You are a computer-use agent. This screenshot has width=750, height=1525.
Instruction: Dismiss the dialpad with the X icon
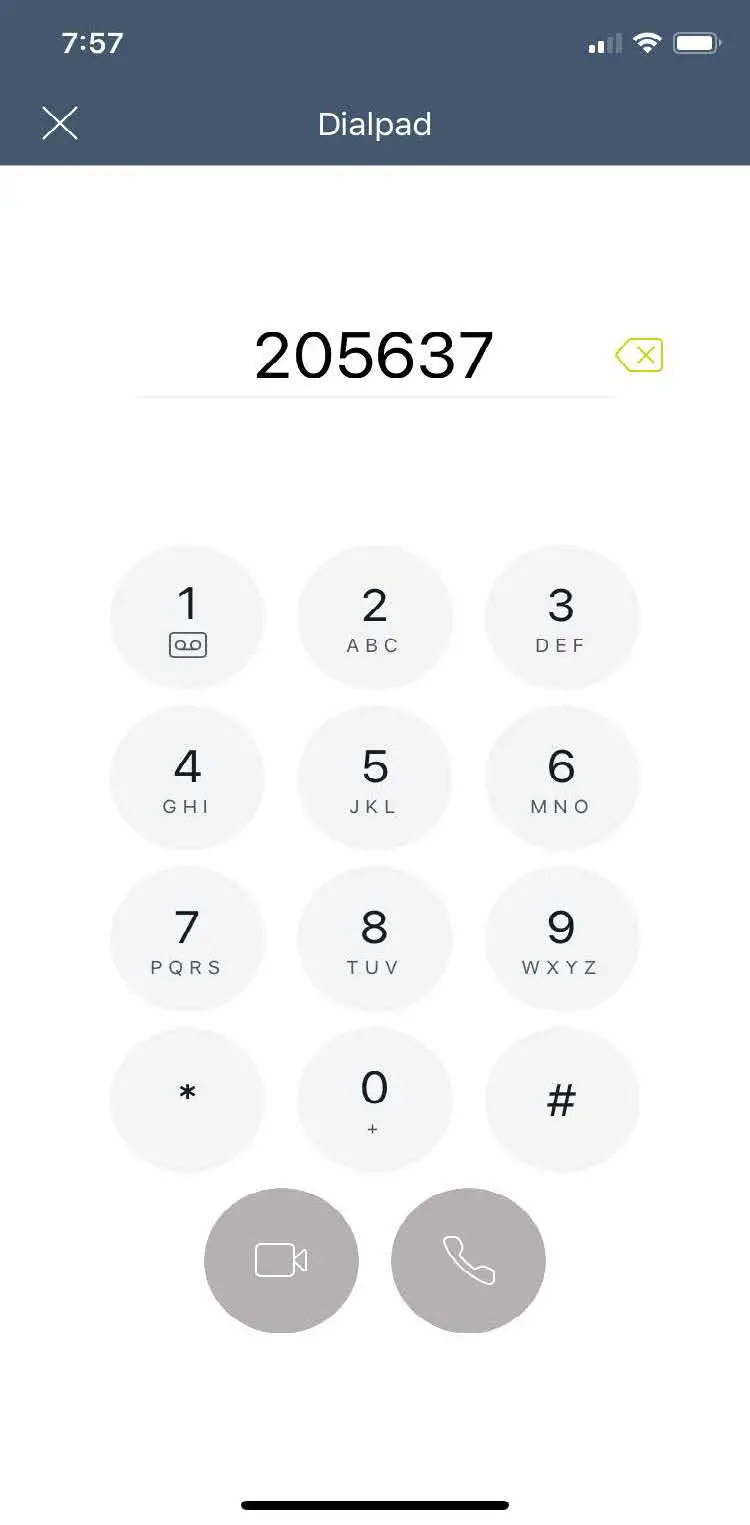click(x=59, y=123)
